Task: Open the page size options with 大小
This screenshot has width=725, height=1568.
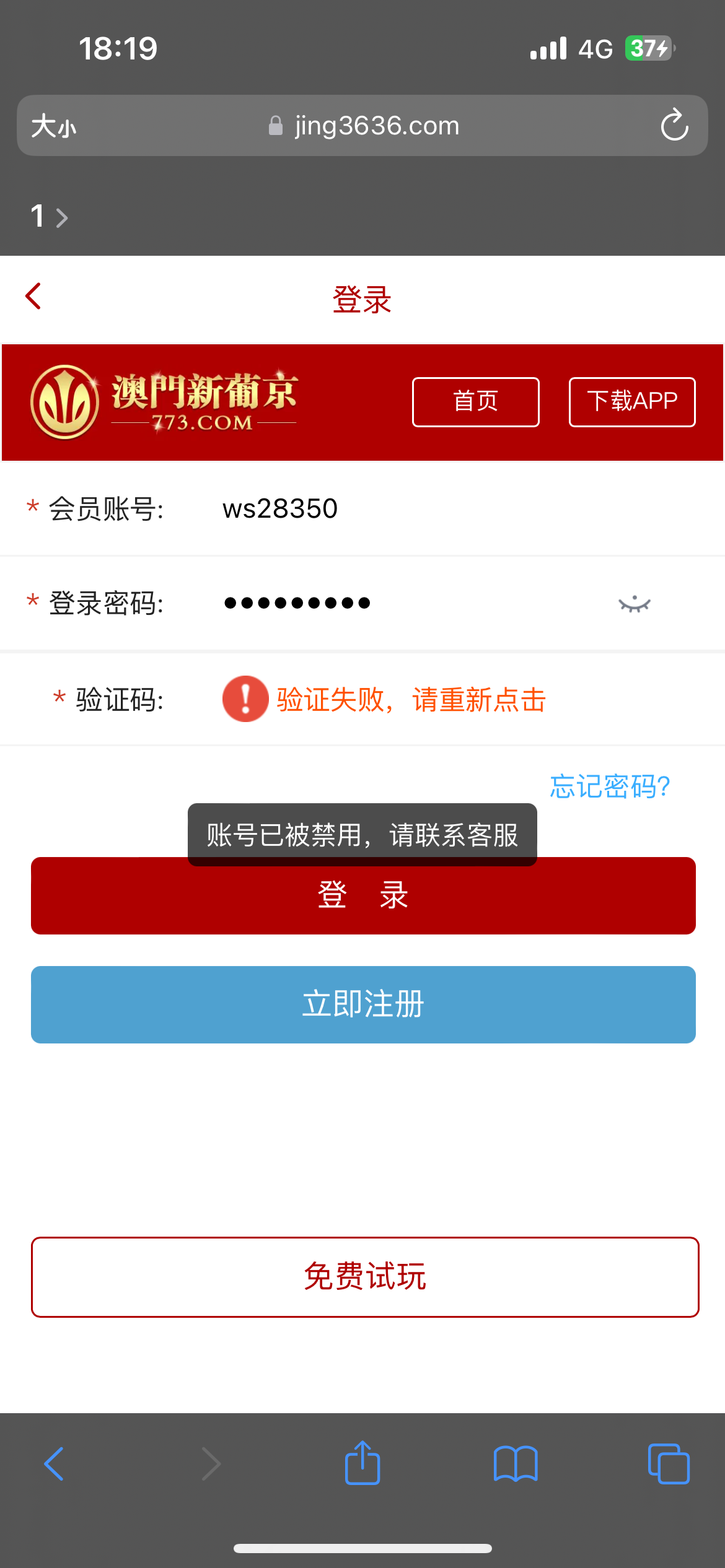Action: [53, 125]
